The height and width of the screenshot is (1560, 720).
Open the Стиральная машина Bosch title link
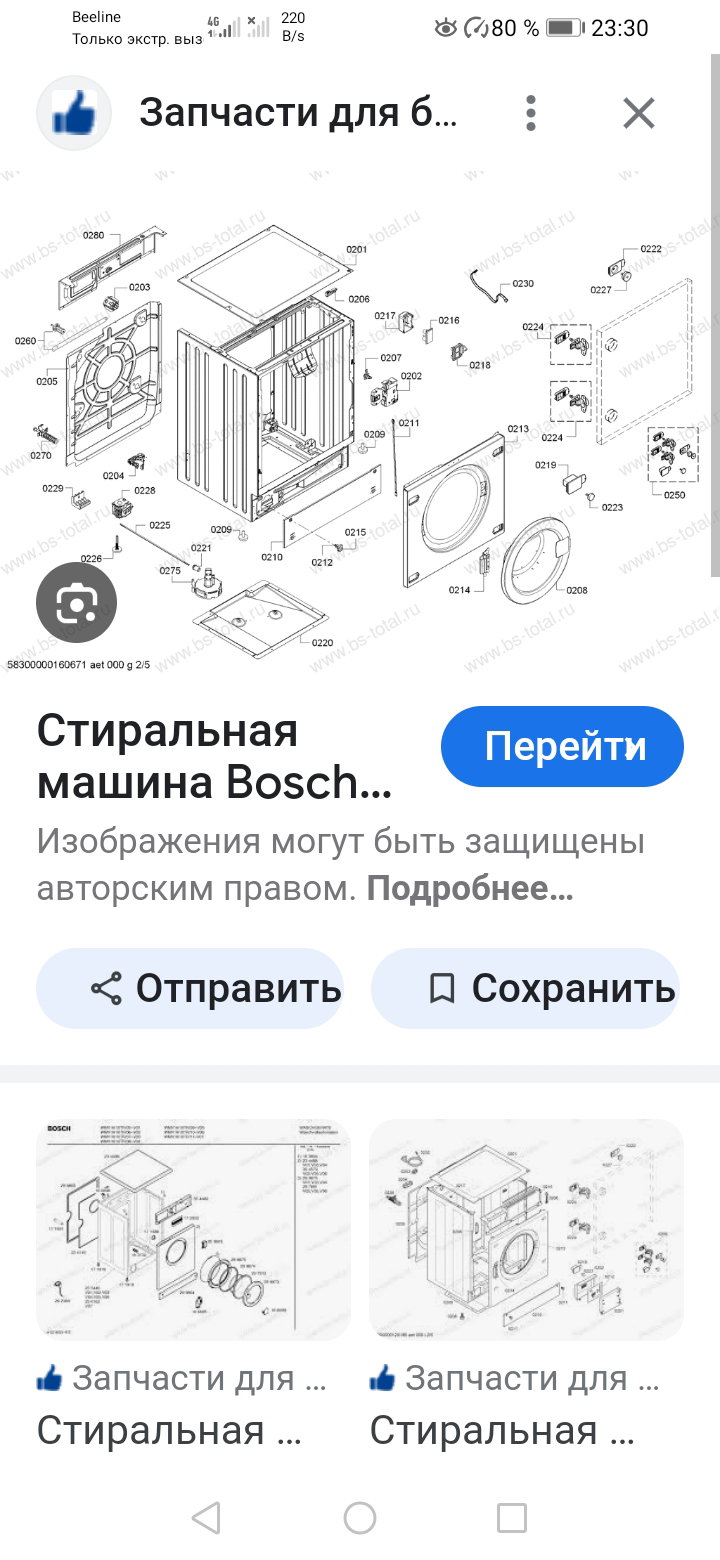[x=215, y=757]
